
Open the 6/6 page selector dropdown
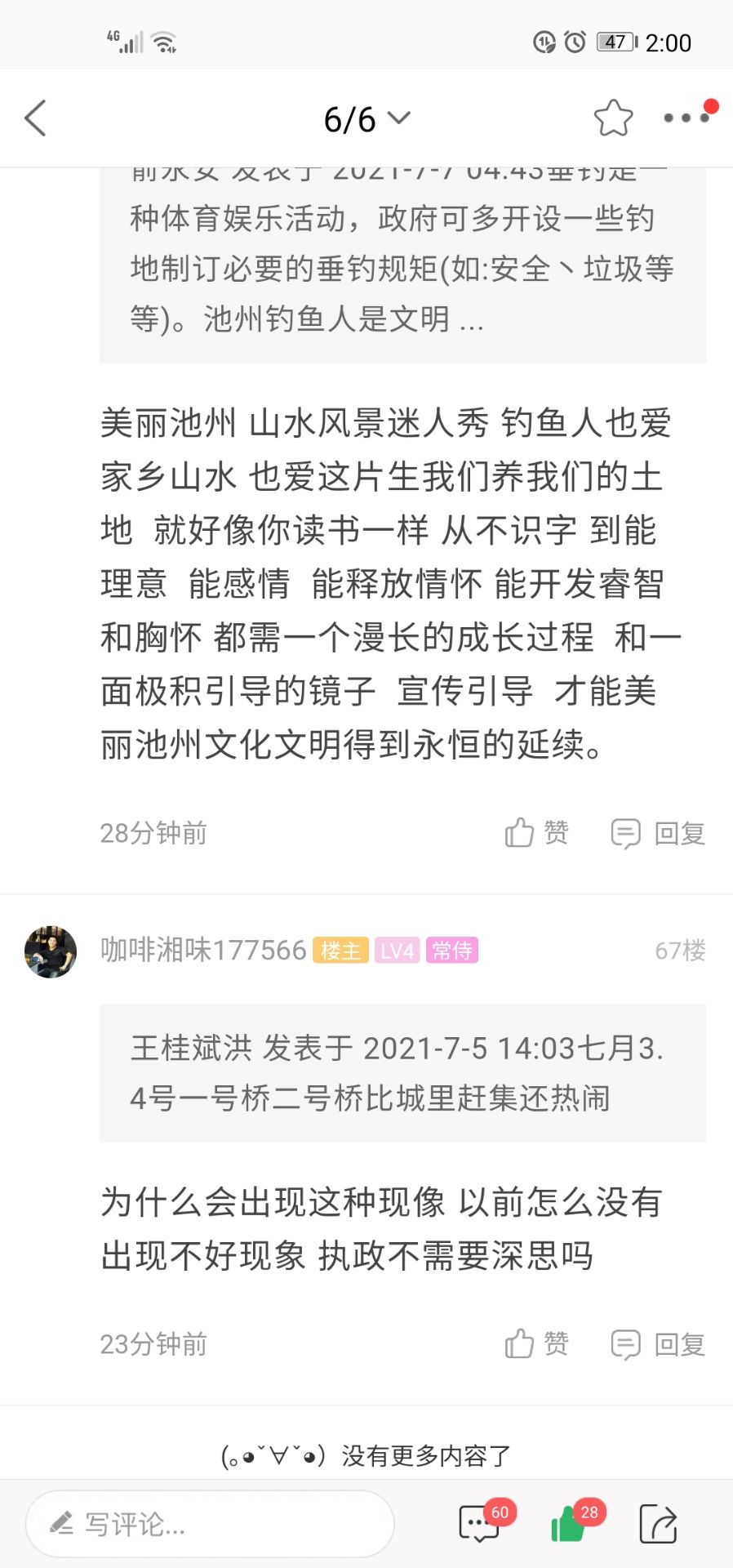click(x=366, y=119)
